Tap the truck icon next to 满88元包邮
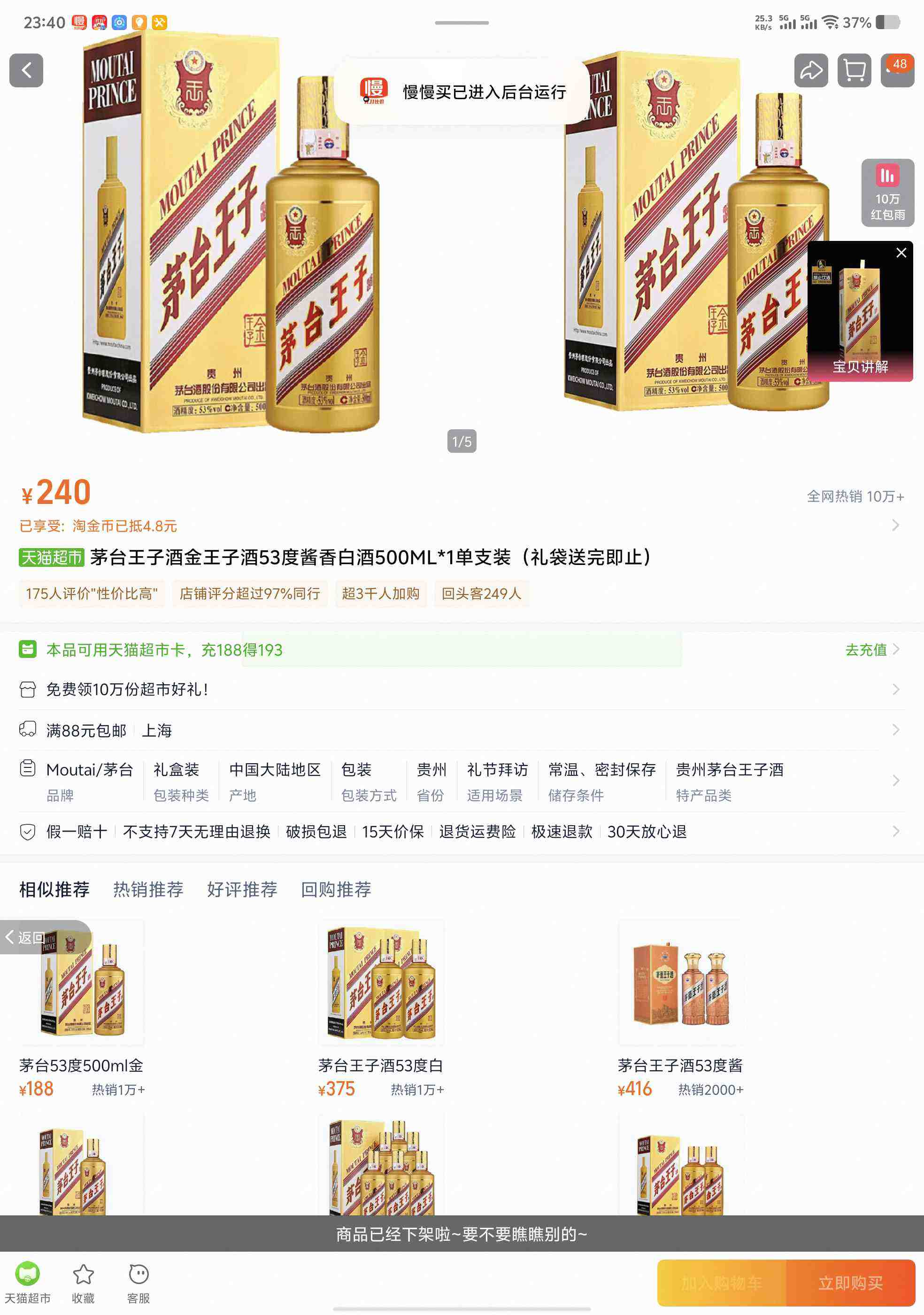This screenshot has height=1315, width=924. 28,730
